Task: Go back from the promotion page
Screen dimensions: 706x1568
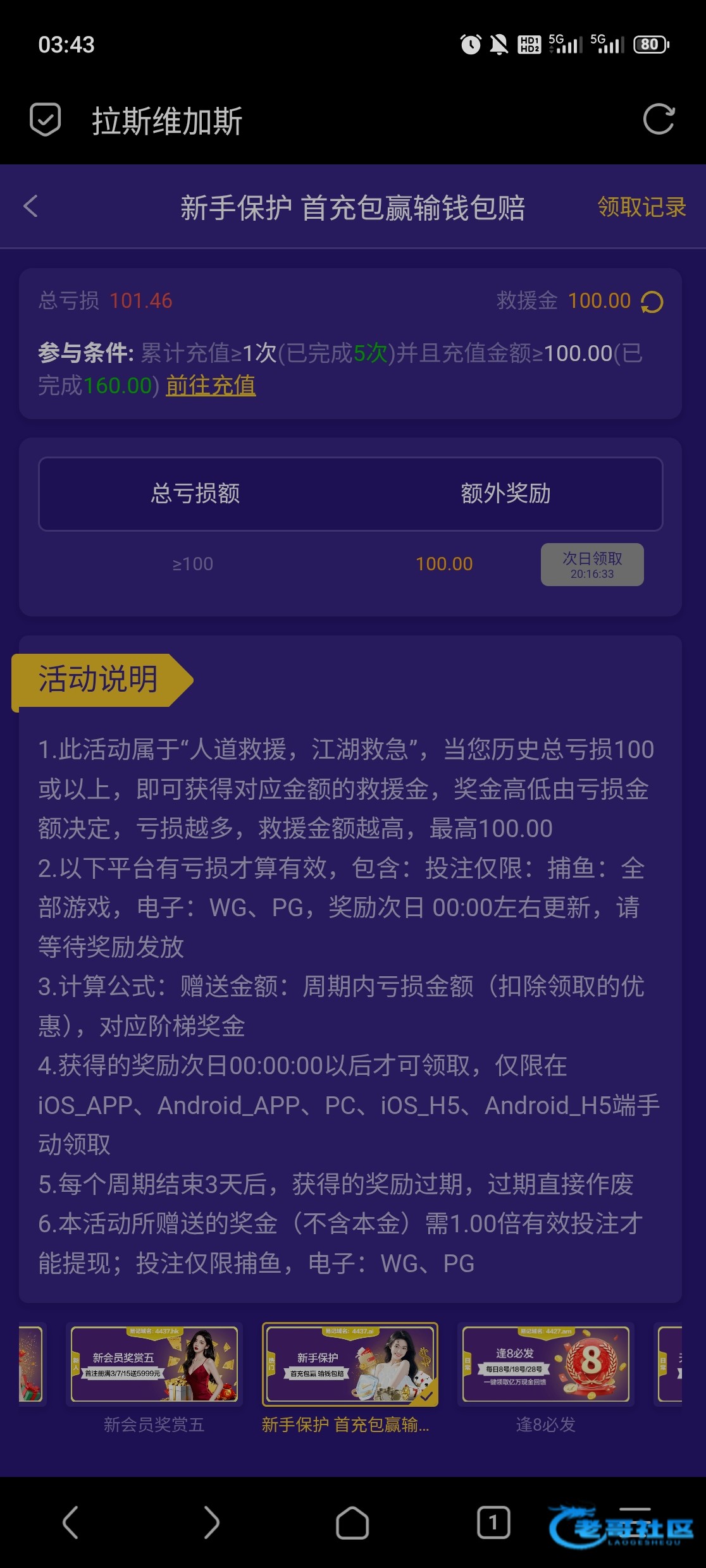Action: (30, 206)
